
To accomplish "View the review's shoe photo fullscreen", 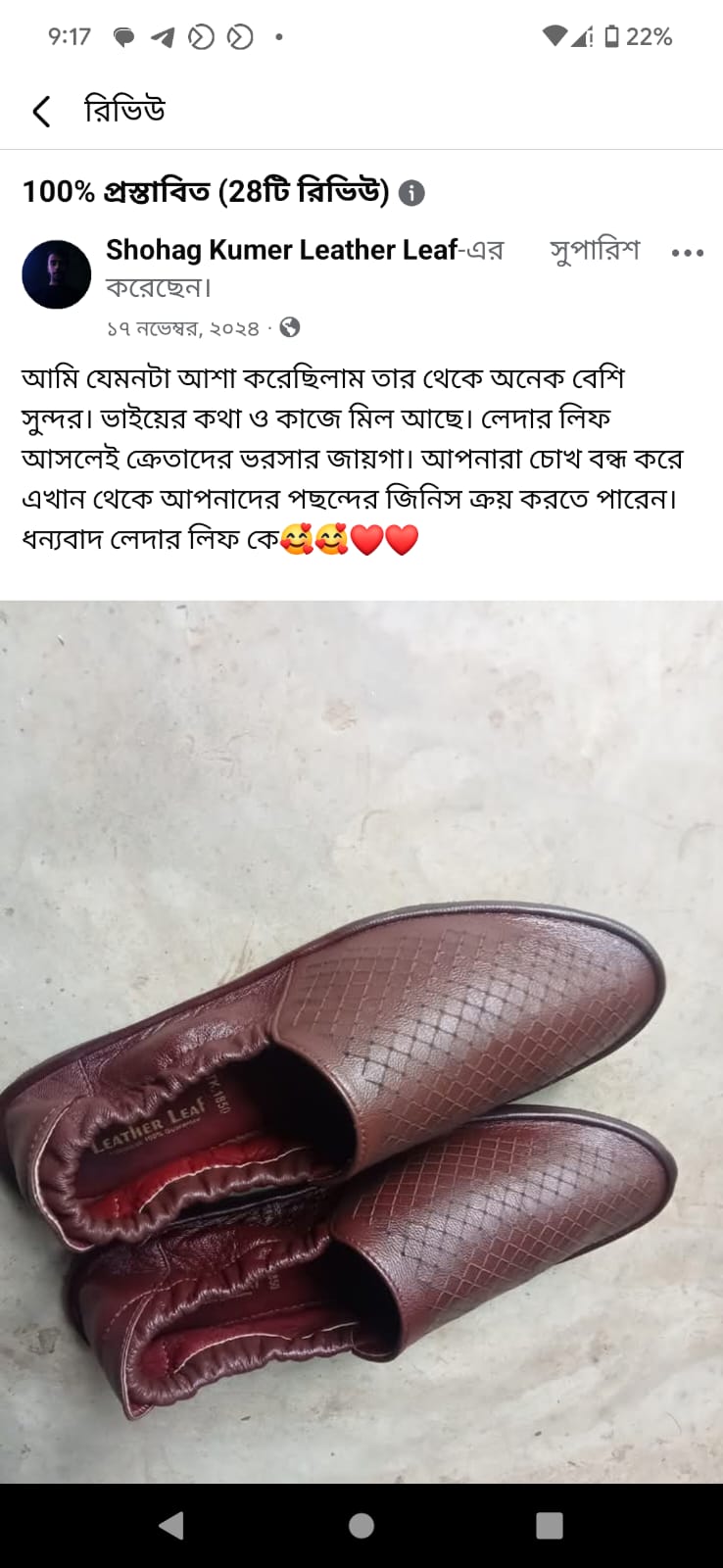I will pos(361,1039).
